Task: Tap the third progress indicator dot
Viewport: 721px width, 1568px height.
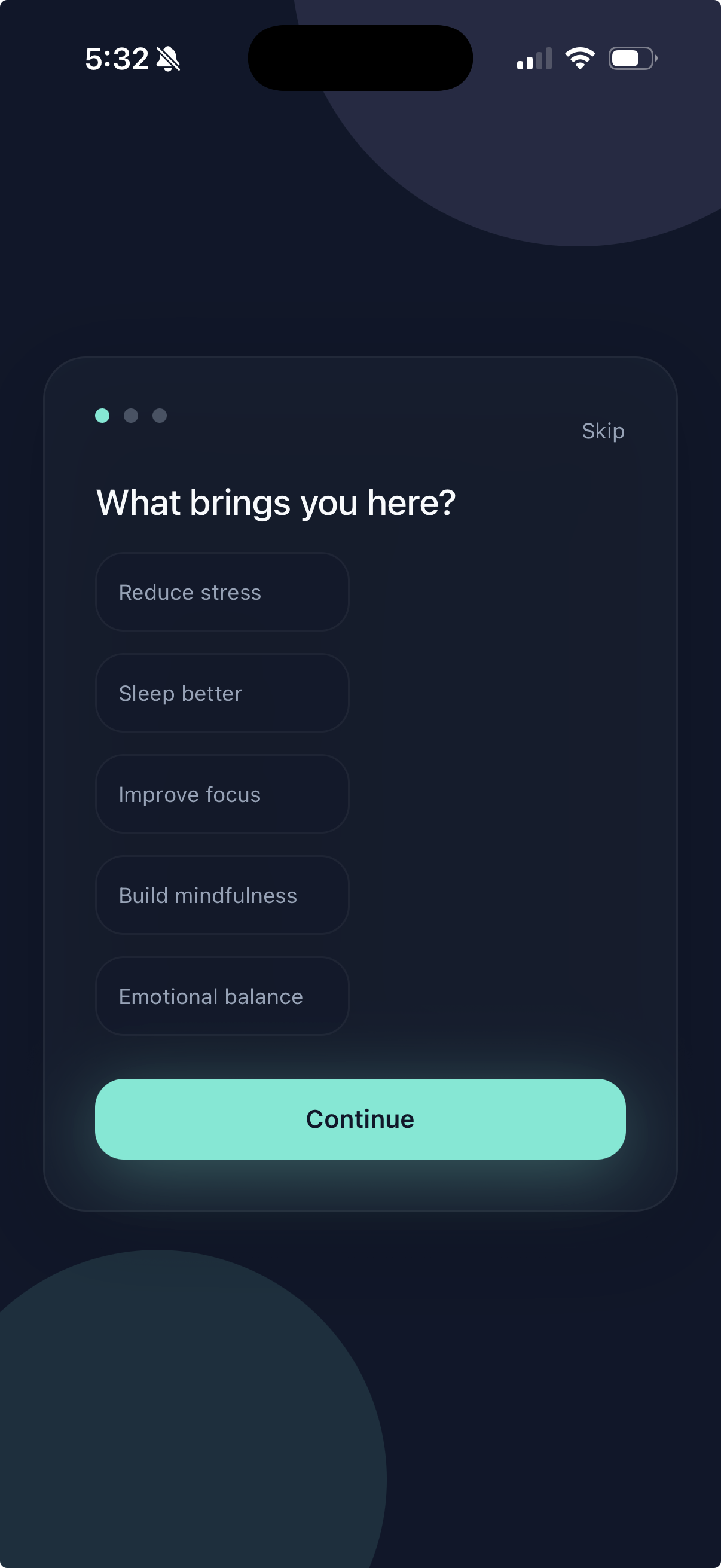Action: pyautogui.click(x=160, y=416)
